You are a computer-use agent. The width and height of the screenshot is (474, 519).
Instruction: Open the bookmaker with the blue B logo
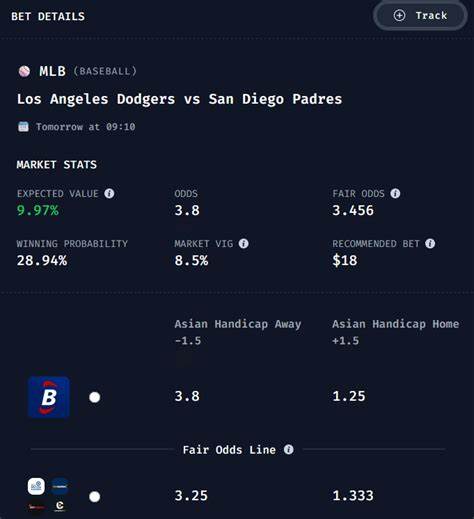pyautogui.click(x=49, y=397)
